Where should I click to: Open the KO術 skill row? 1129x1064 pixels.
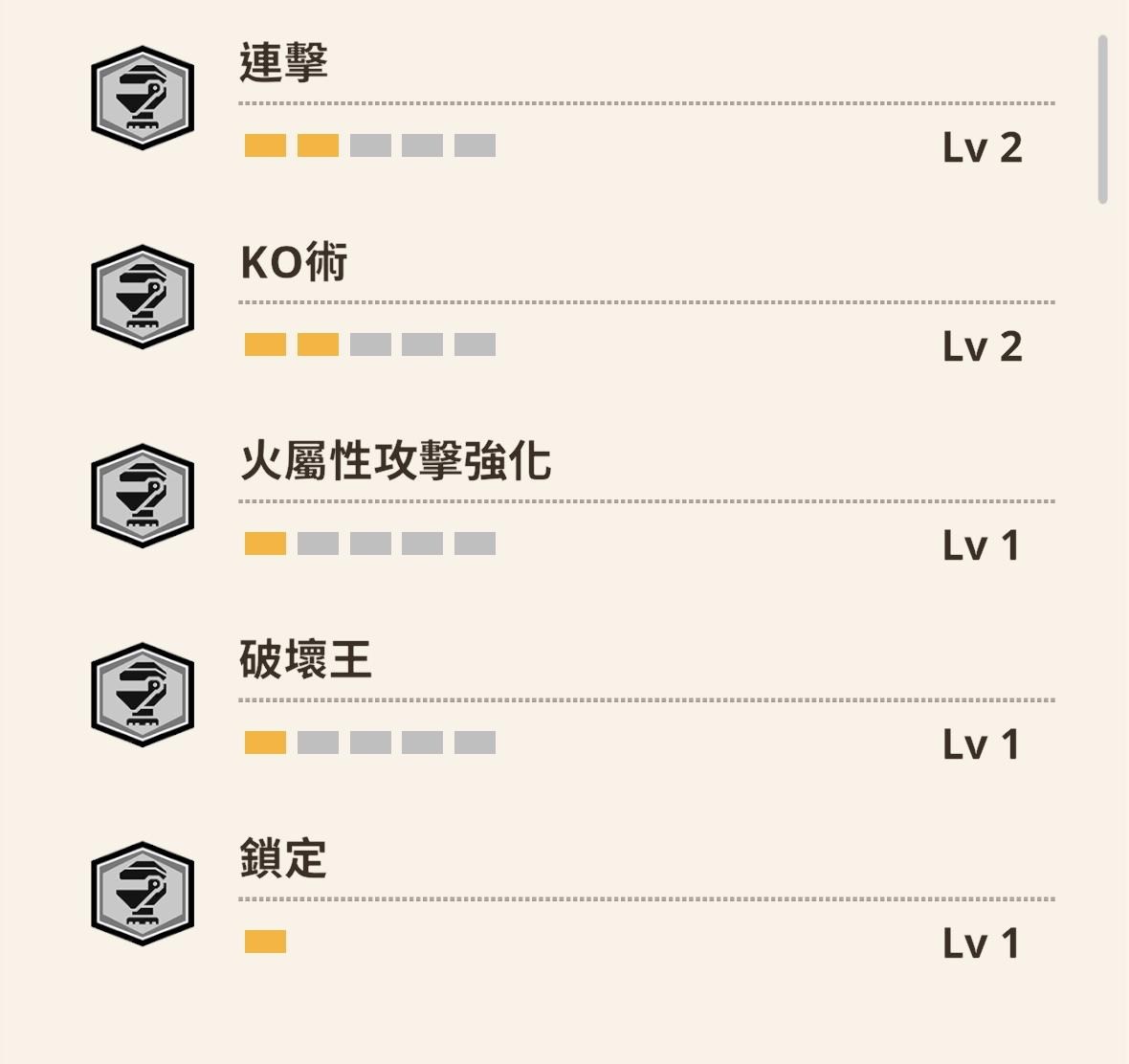pyautogui.click(x=294, y=262)
